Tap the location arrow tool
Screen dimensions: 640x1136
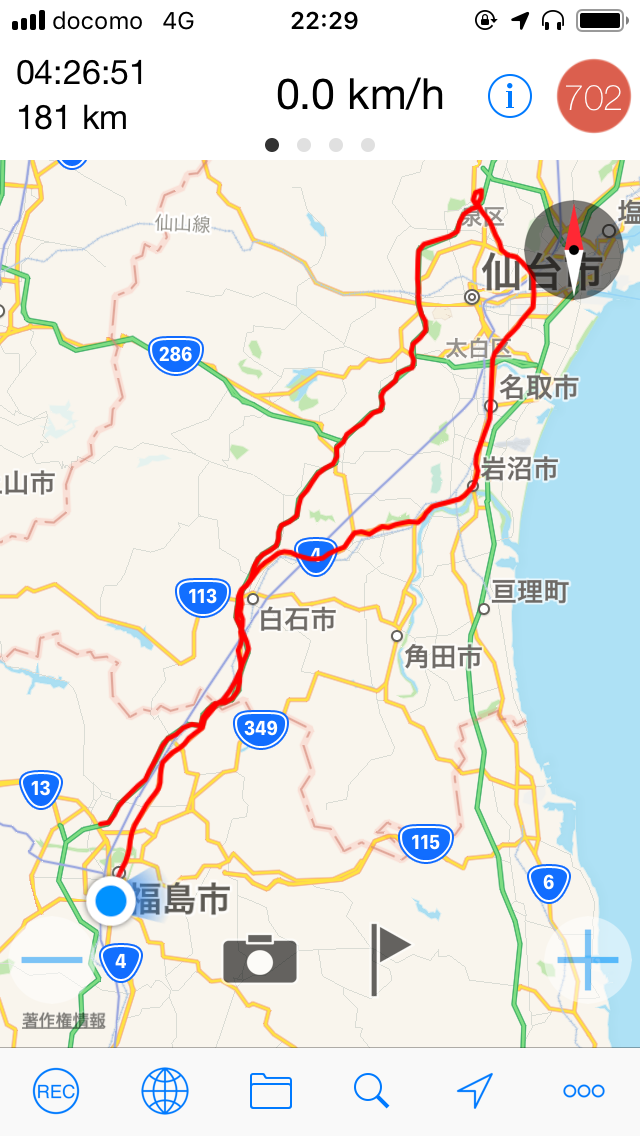[475, 1090]
